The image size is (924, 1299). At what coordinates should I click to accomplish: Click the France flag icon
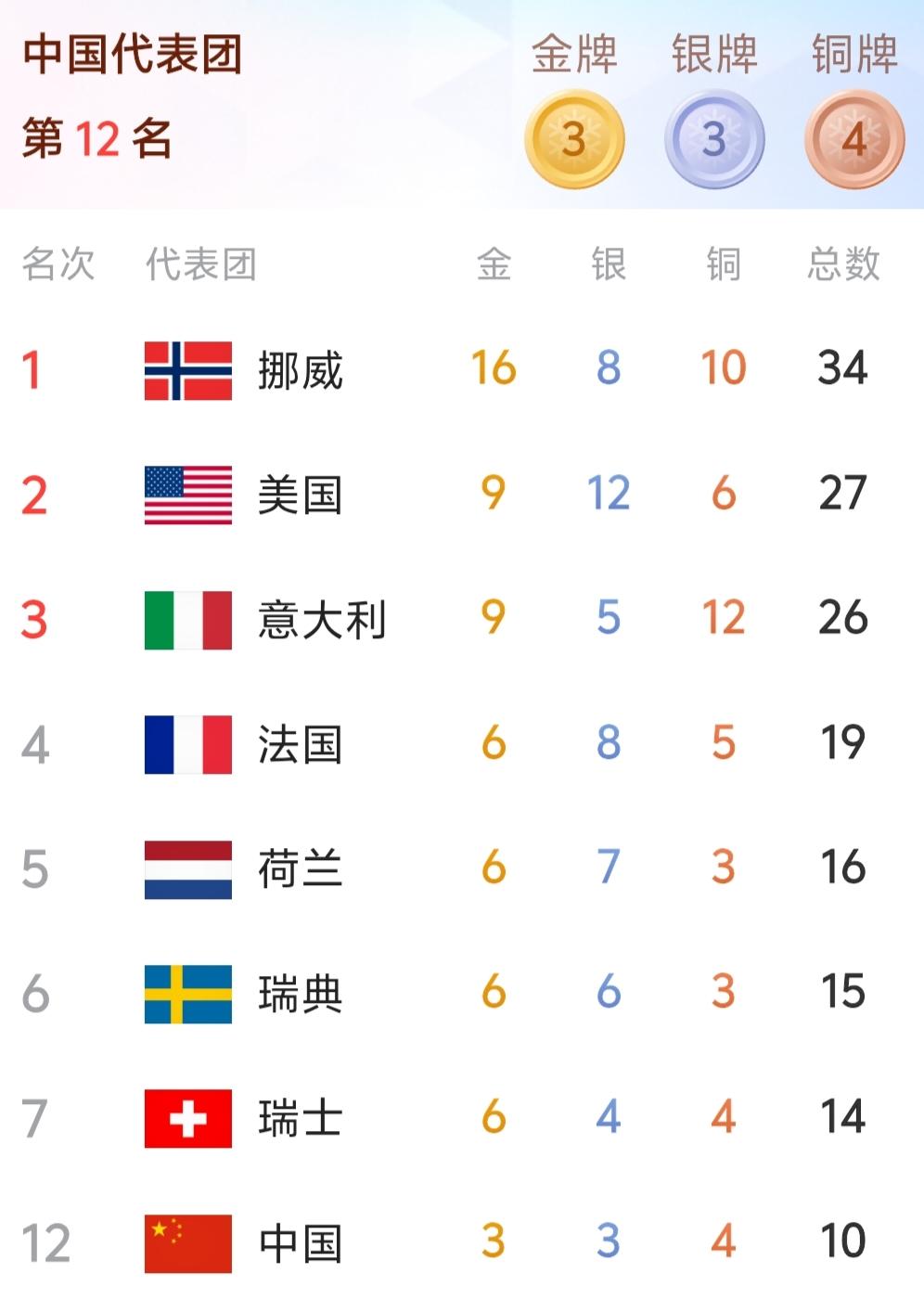[187, 744]
